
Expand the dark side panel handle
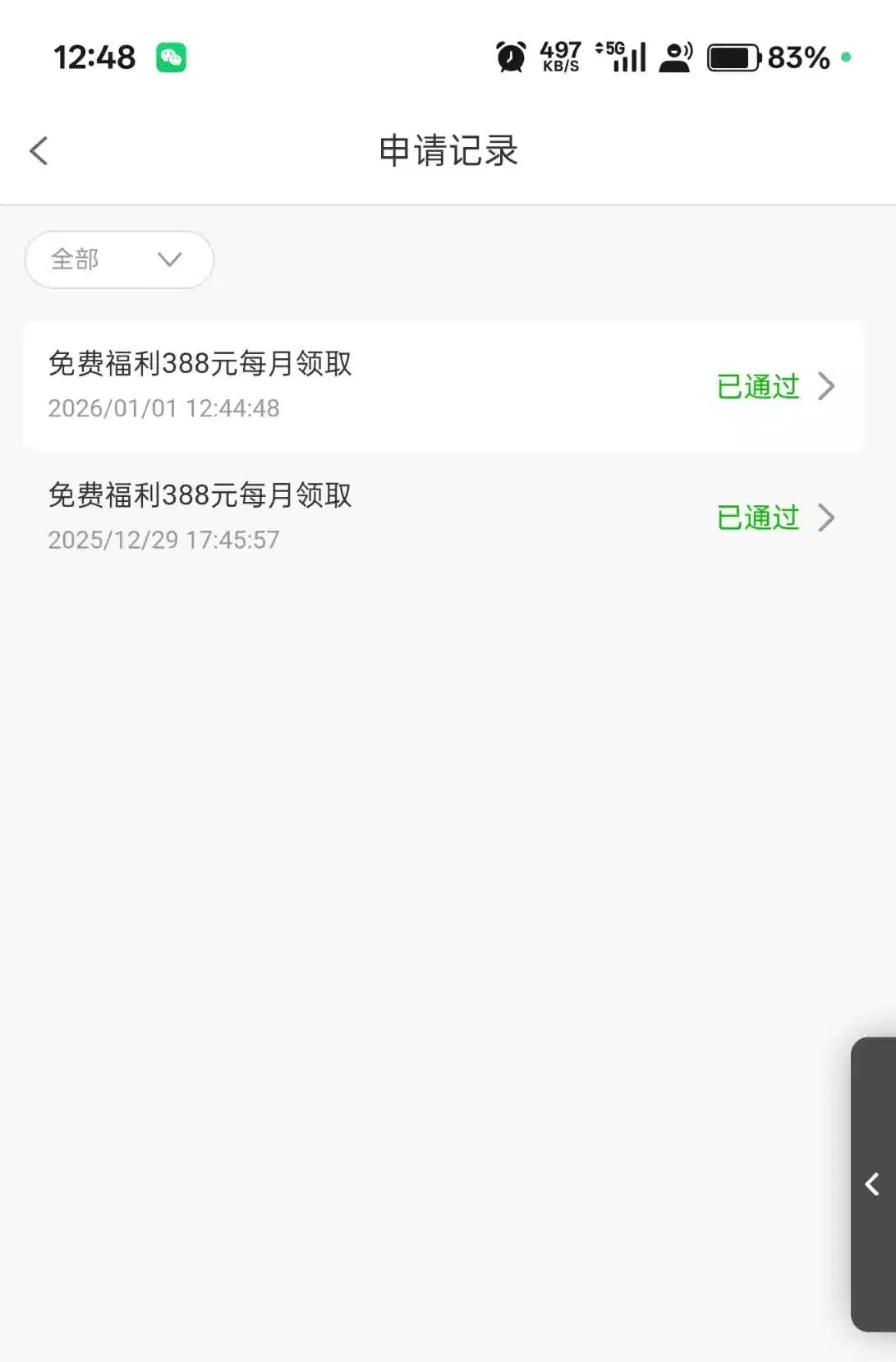(x=873, y=1184)
